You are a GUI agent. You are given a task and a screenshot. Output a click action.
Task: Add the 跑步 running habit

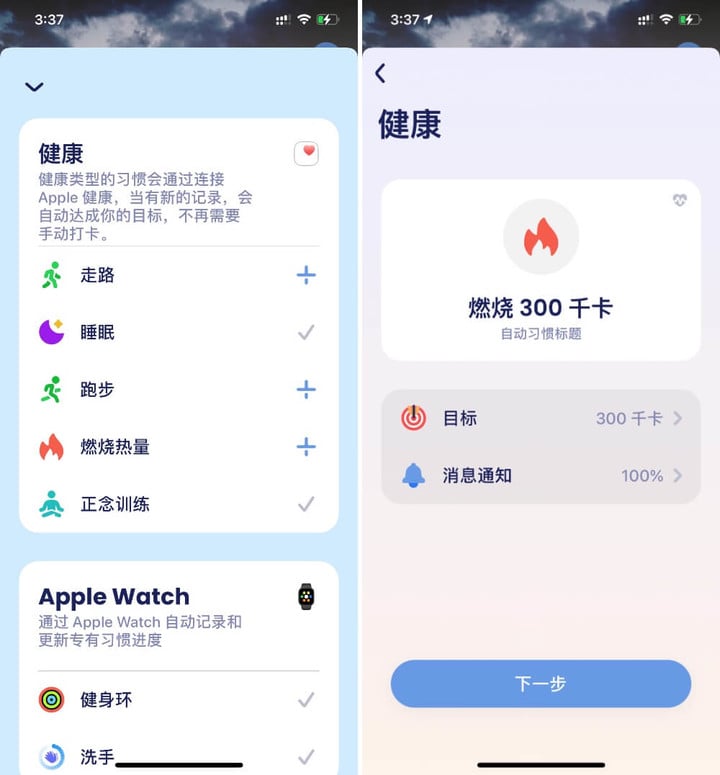[x=306, y=390]
